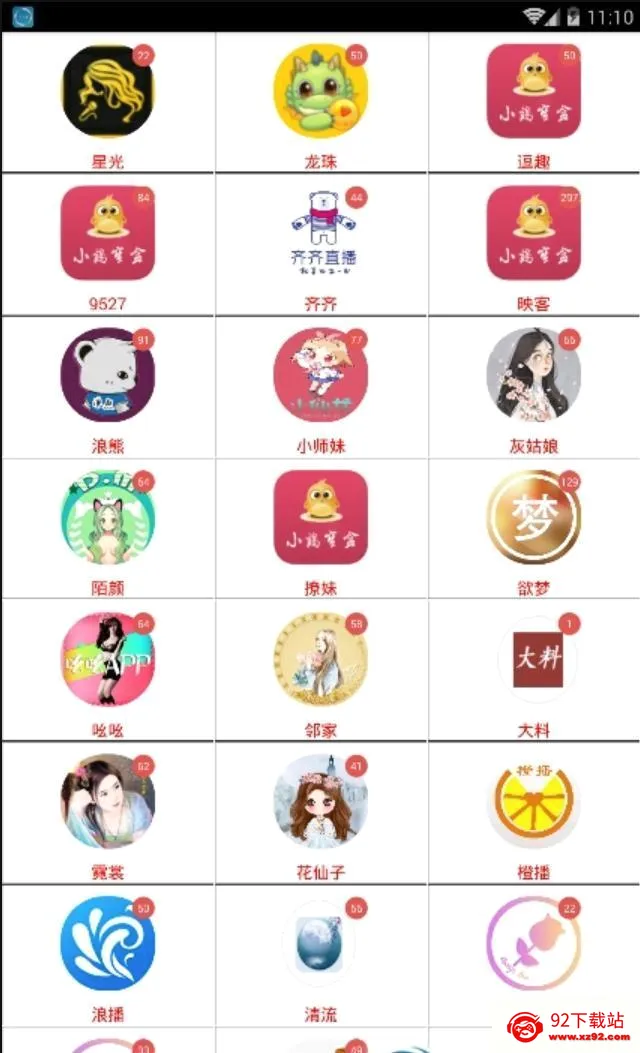
Task: Open the 浪熊 tile
Action: [x=107, y=387]
